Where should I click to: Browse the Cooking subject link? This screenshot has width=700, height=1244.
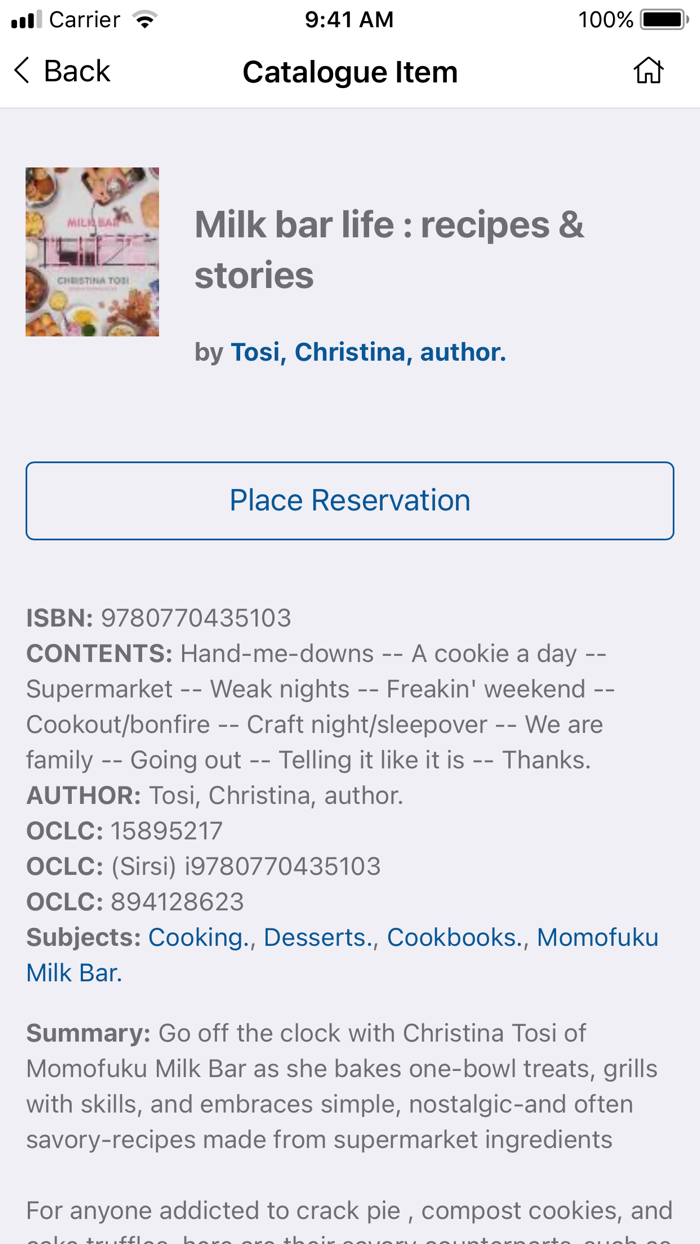point(200,937)
